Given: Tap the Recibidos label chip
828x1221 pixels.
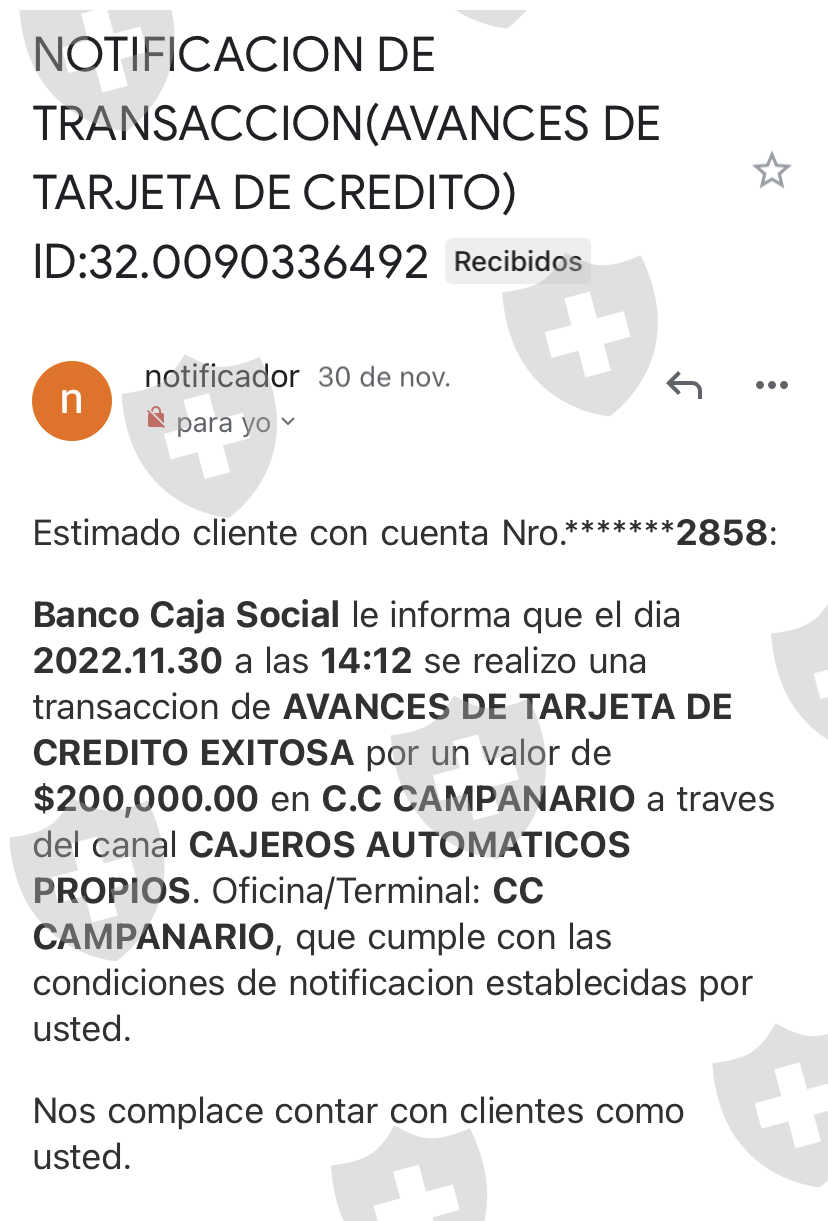Looking at the screenshot, I should [x=518, y=262].
